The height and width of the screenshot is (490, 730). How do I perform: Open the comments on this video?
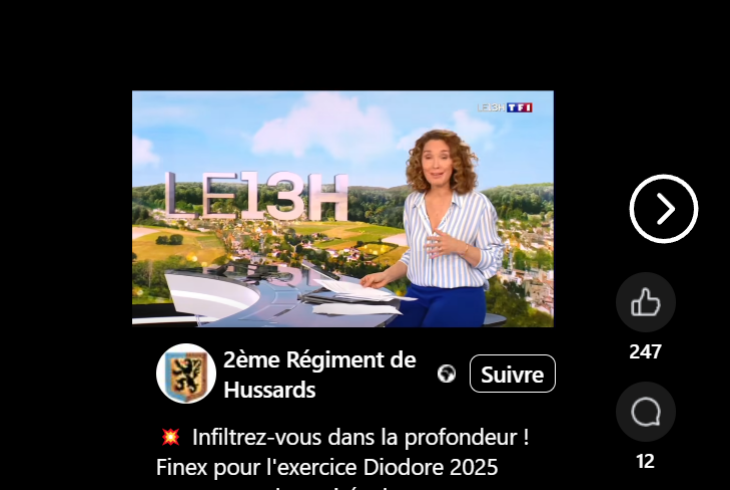[646, 412]
